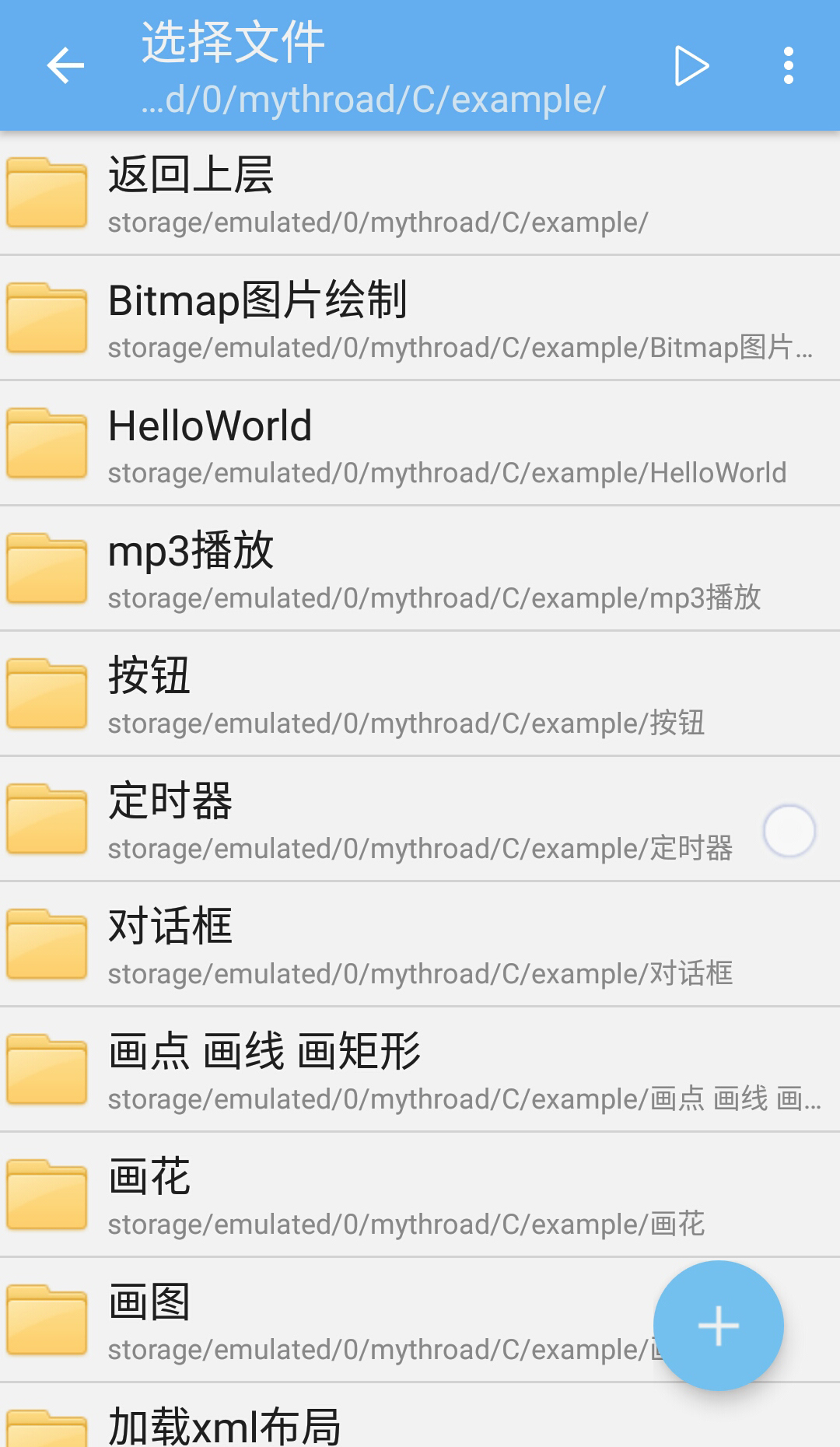Click the folder icon beside Bitmap图片绘制
This screenshot has height=1447, width=840.
pyautogui.click(x=47, y=317)
